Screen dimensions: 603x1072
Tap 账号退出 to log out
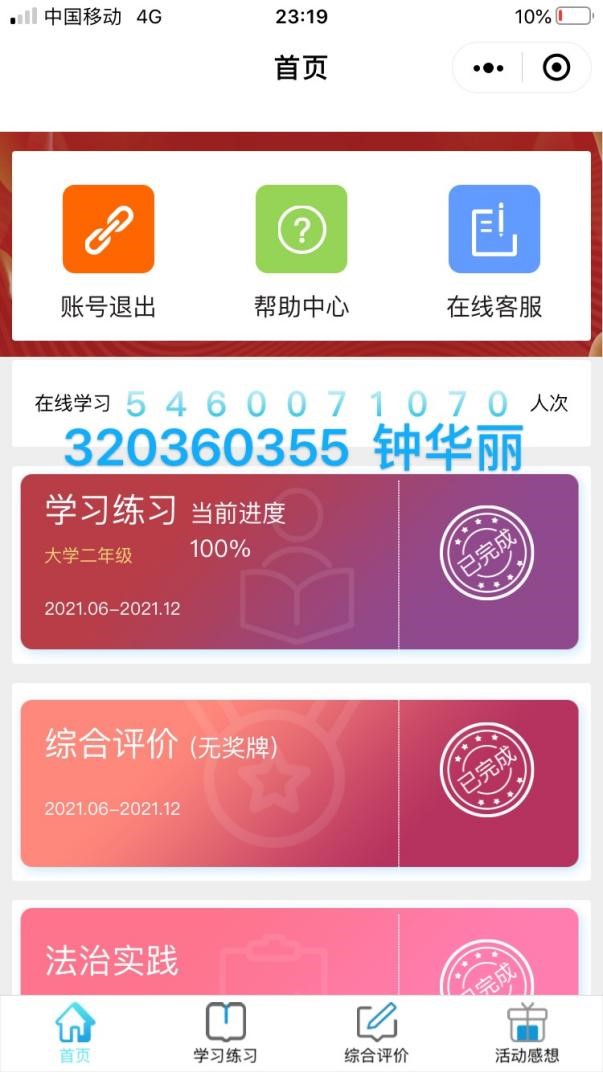point(108,250)
